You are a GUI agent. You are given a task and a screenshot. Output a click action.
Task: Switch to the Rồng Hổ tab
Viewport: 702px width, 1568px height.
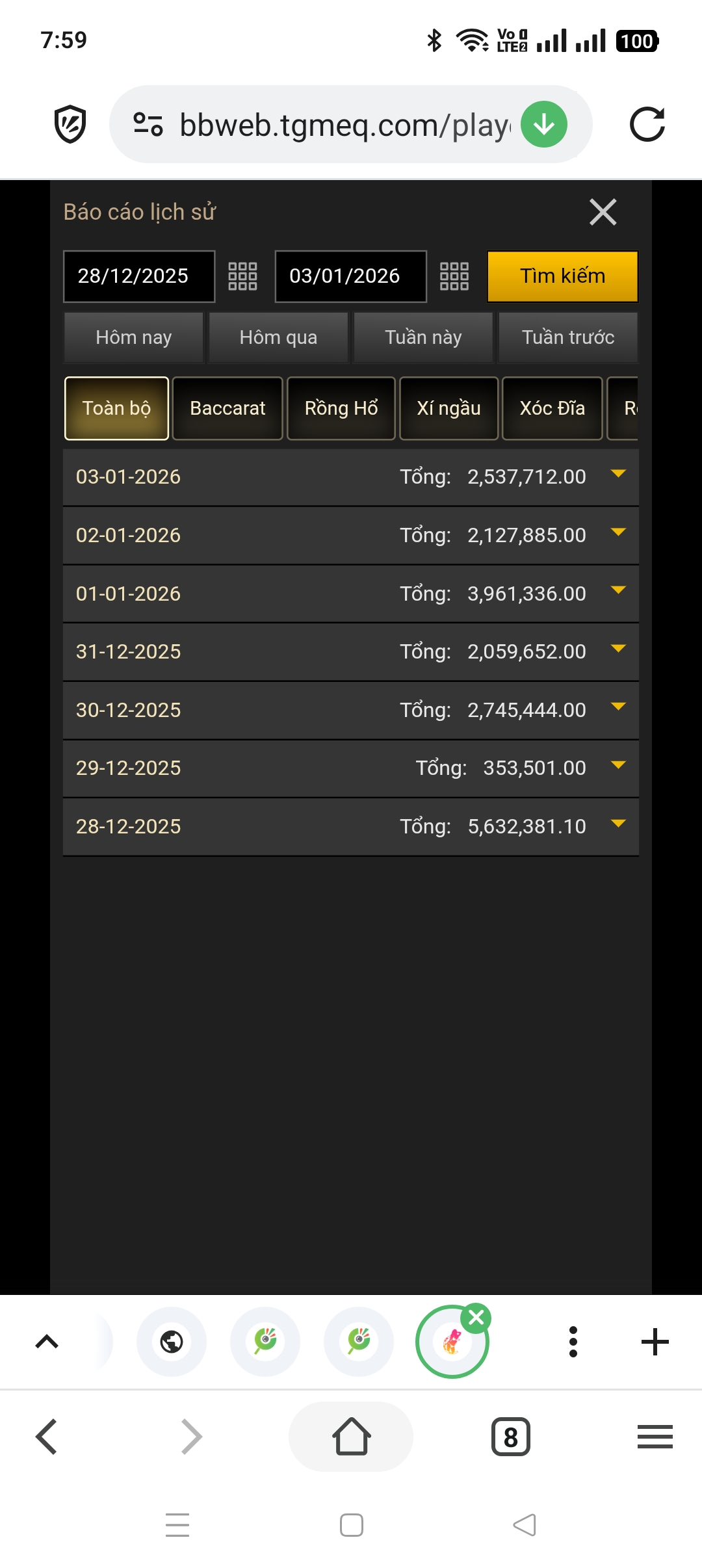[341, 408]
